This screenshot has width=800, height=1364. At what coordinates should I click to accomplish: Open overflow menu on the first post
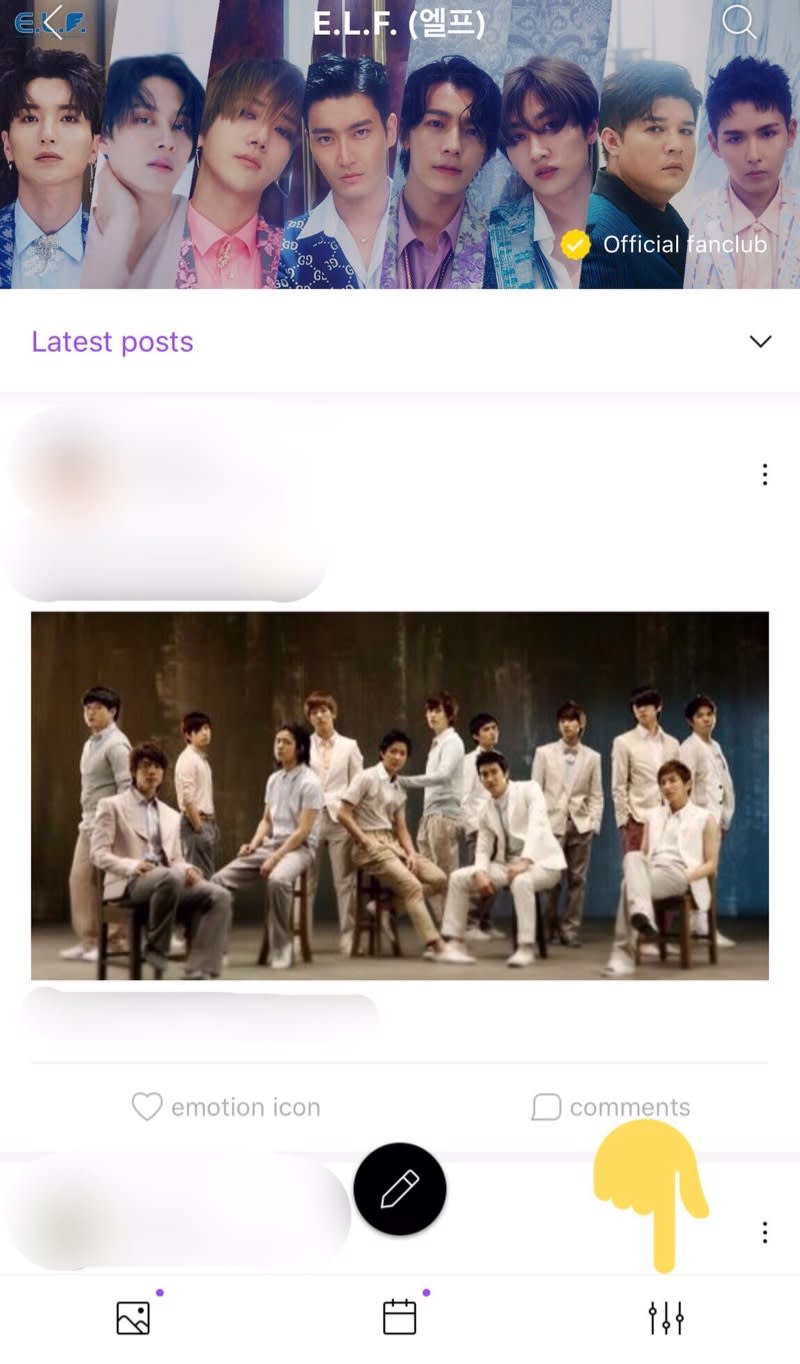(765, 474)
